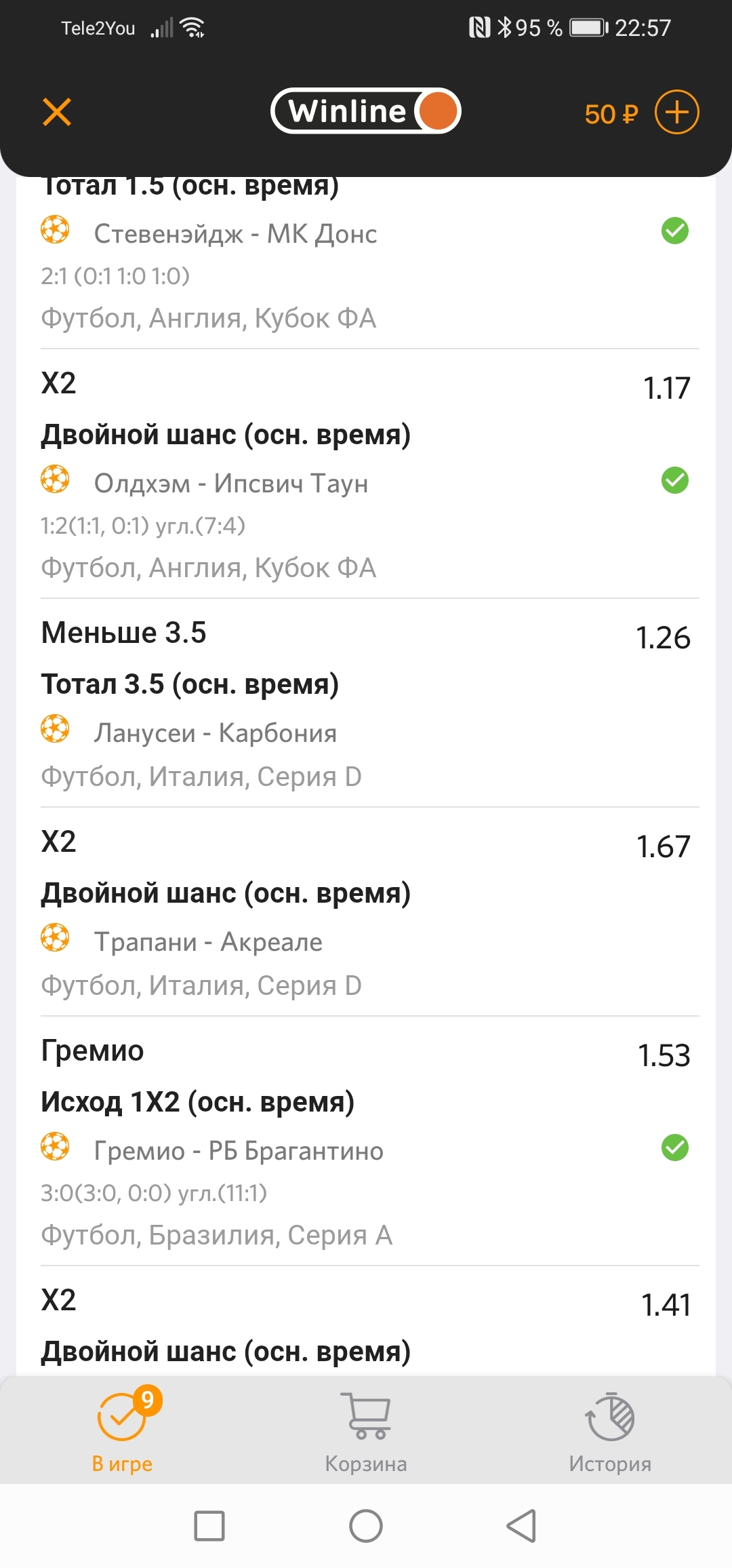Image resolution: width=732 pixels, height=1568 pixels.
Task: Add funds with the plus button
Action: pyautogui.click(x=676, y=112)
